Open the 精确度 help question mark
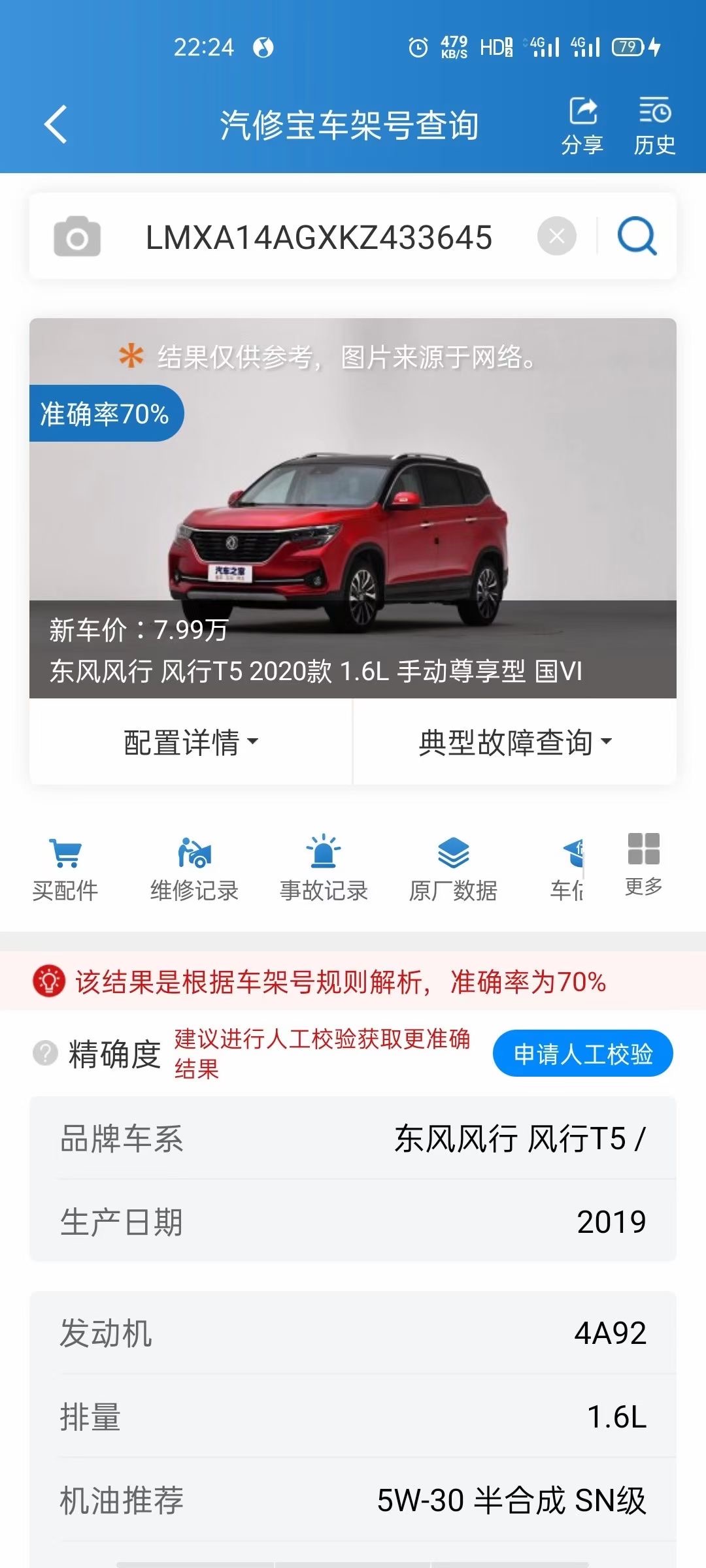 [x=45, y=1053]
